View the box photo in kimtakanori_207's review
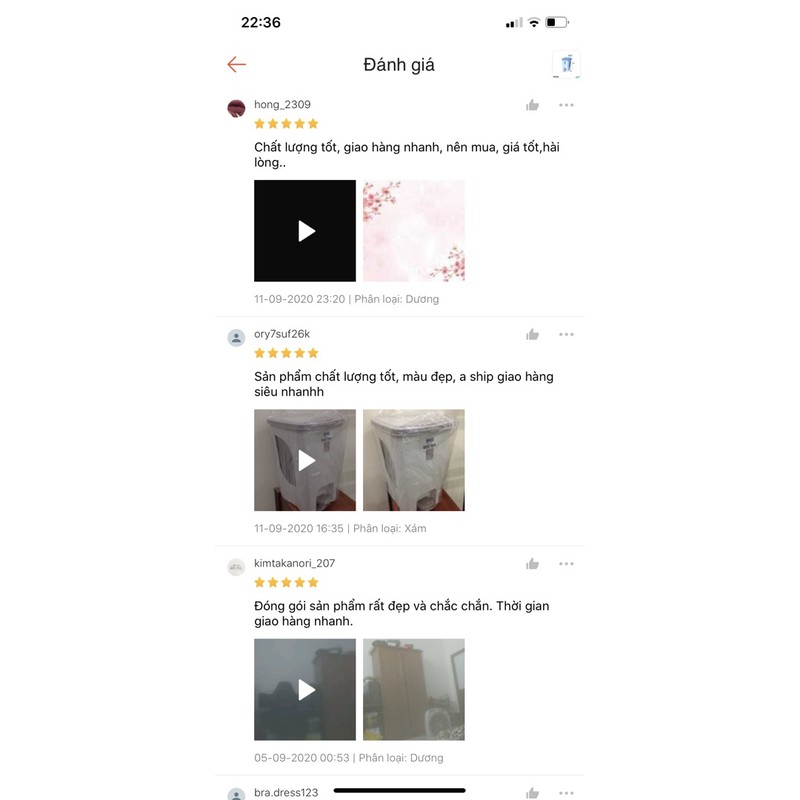The height and width of the screenshot is (800, 800). click(x=414, y=689)
